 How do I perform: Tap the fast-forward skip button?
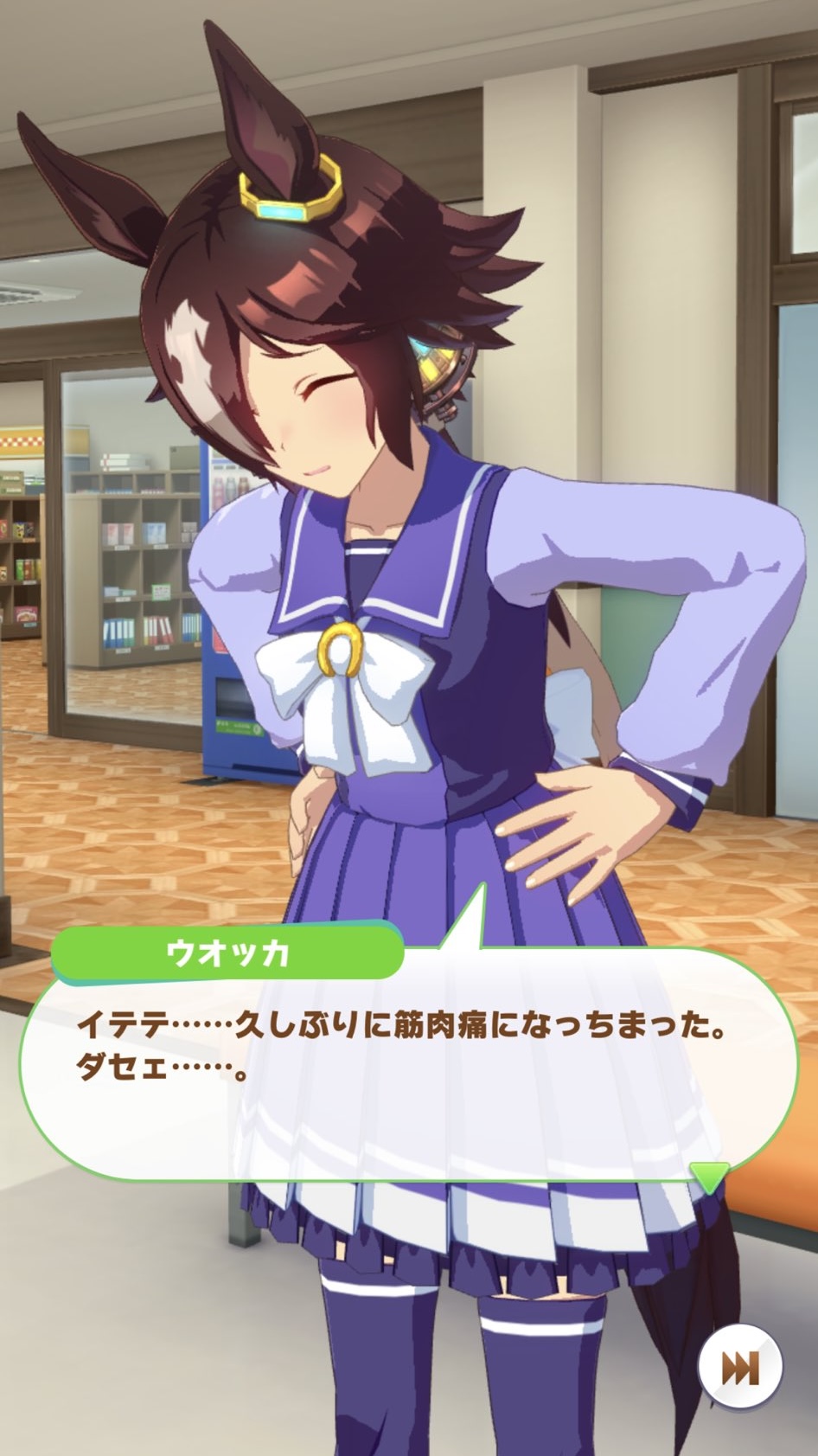click(x=740, y=1368)
